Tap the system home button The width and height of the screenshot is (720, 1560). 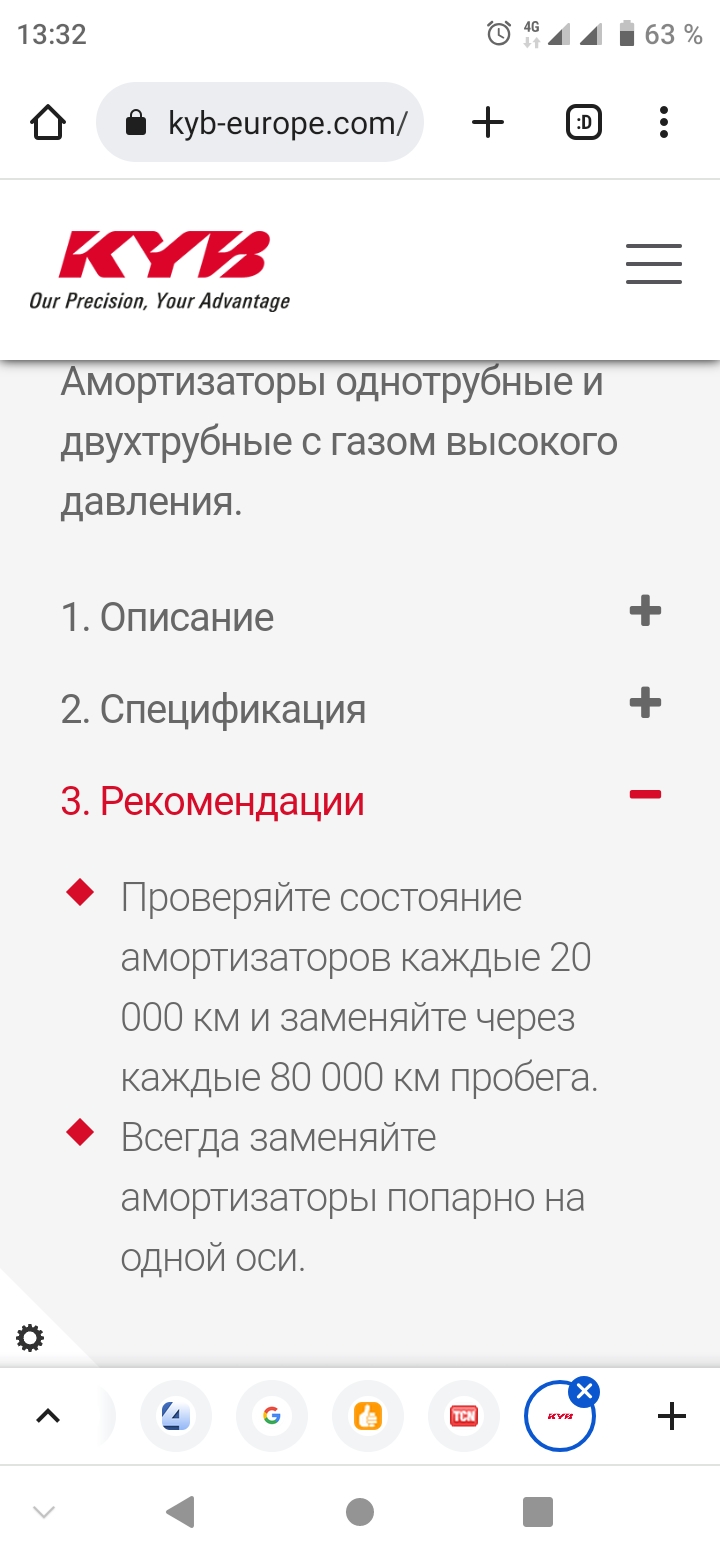[360, 1511]
